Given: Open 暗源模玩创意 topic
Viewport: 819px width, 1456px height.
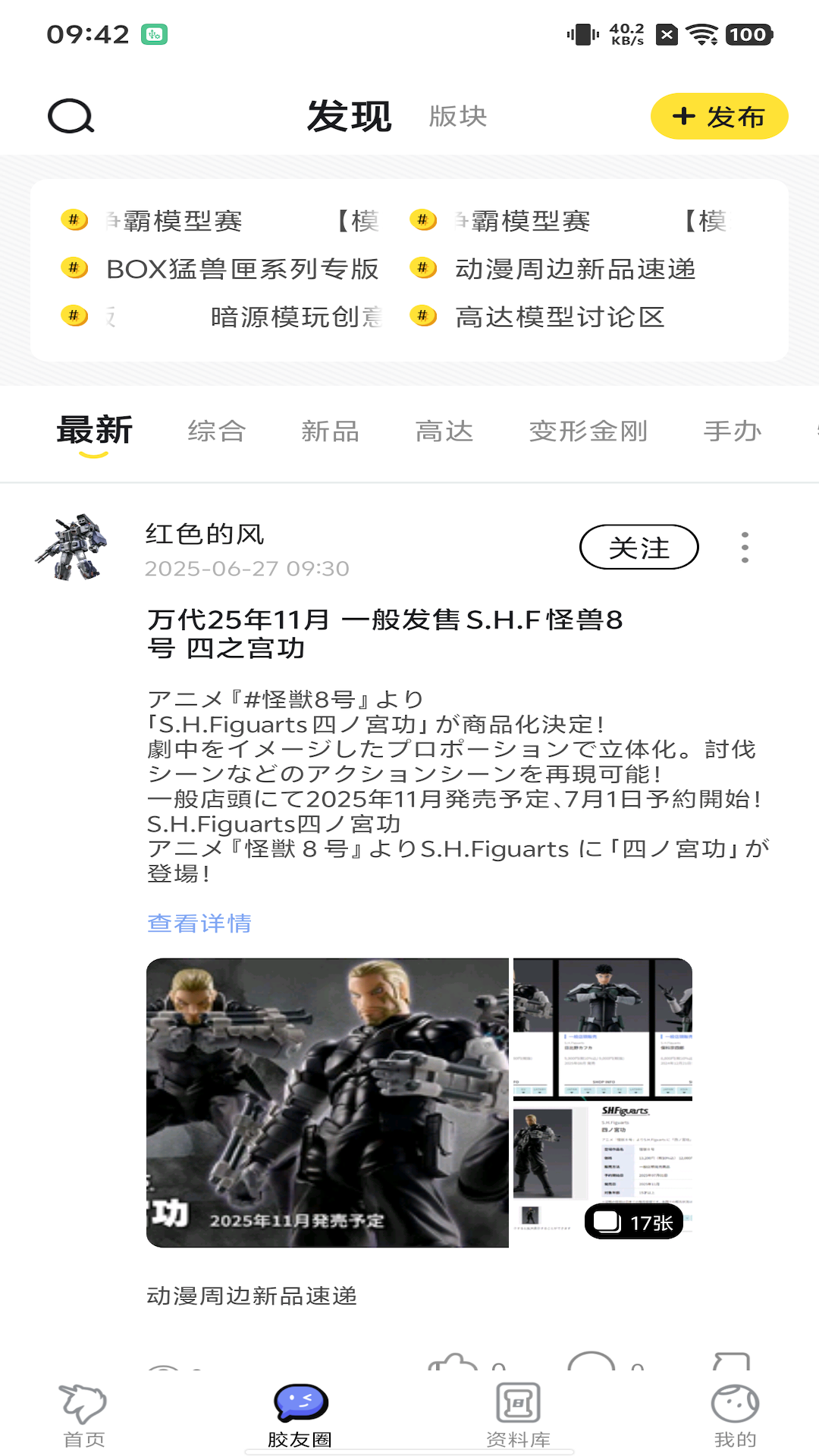Looking at the screenshot, I should (x=294, y=317).
